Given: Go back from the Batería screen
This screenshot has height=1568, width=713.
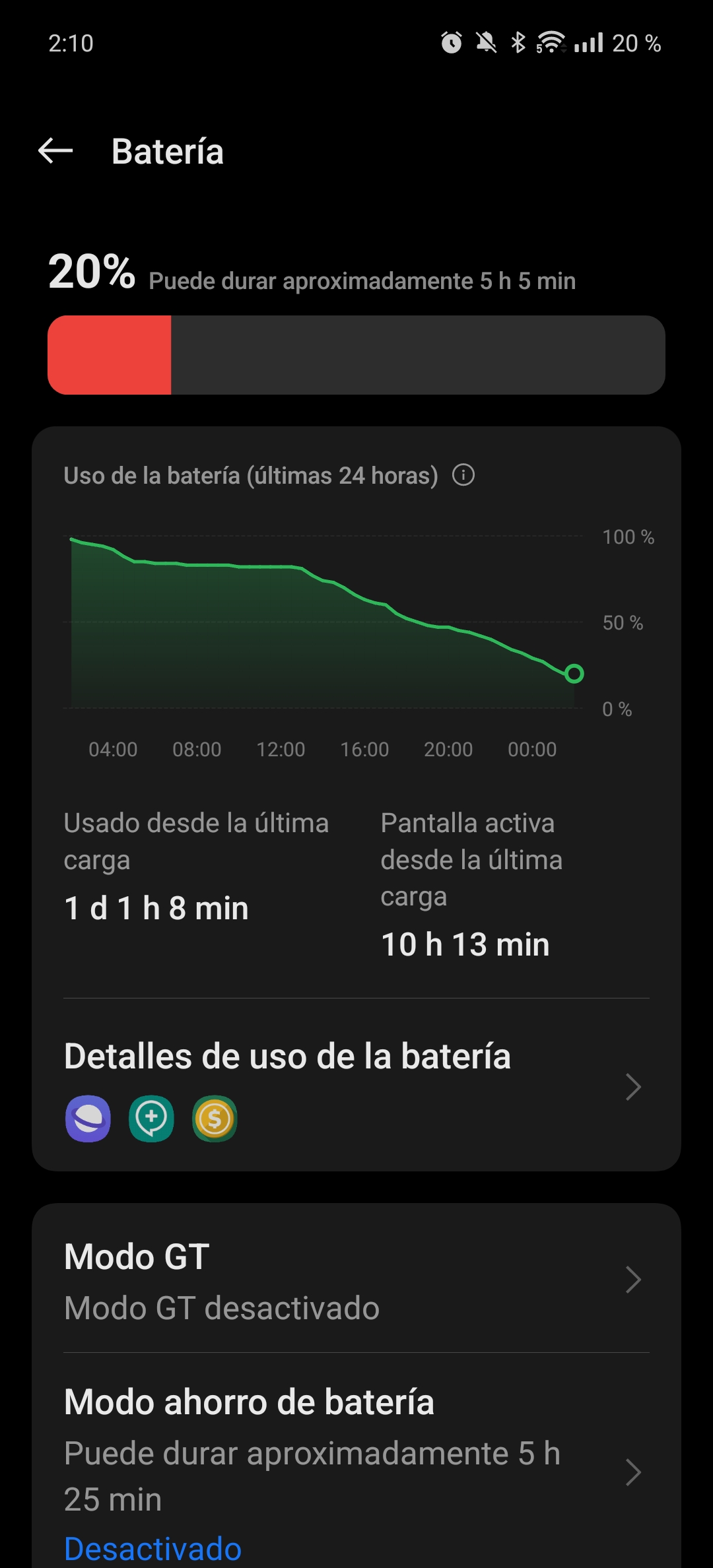Looking at the screenshot, I should click(55, 151).
